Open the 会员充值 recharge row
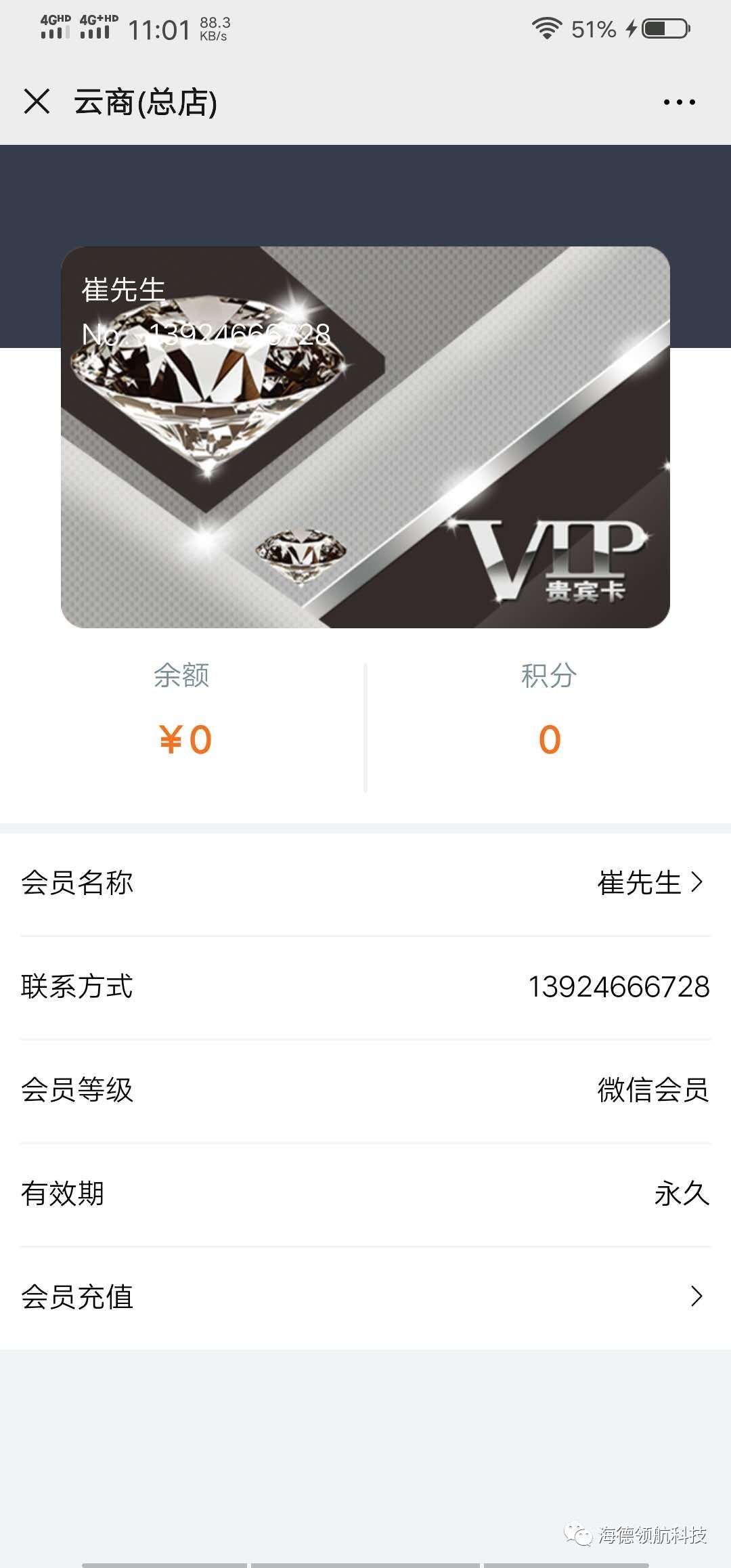Image resolution: width=731 pixels, height=1568 pixels. pyautogui.click(x=365, y=1297)
